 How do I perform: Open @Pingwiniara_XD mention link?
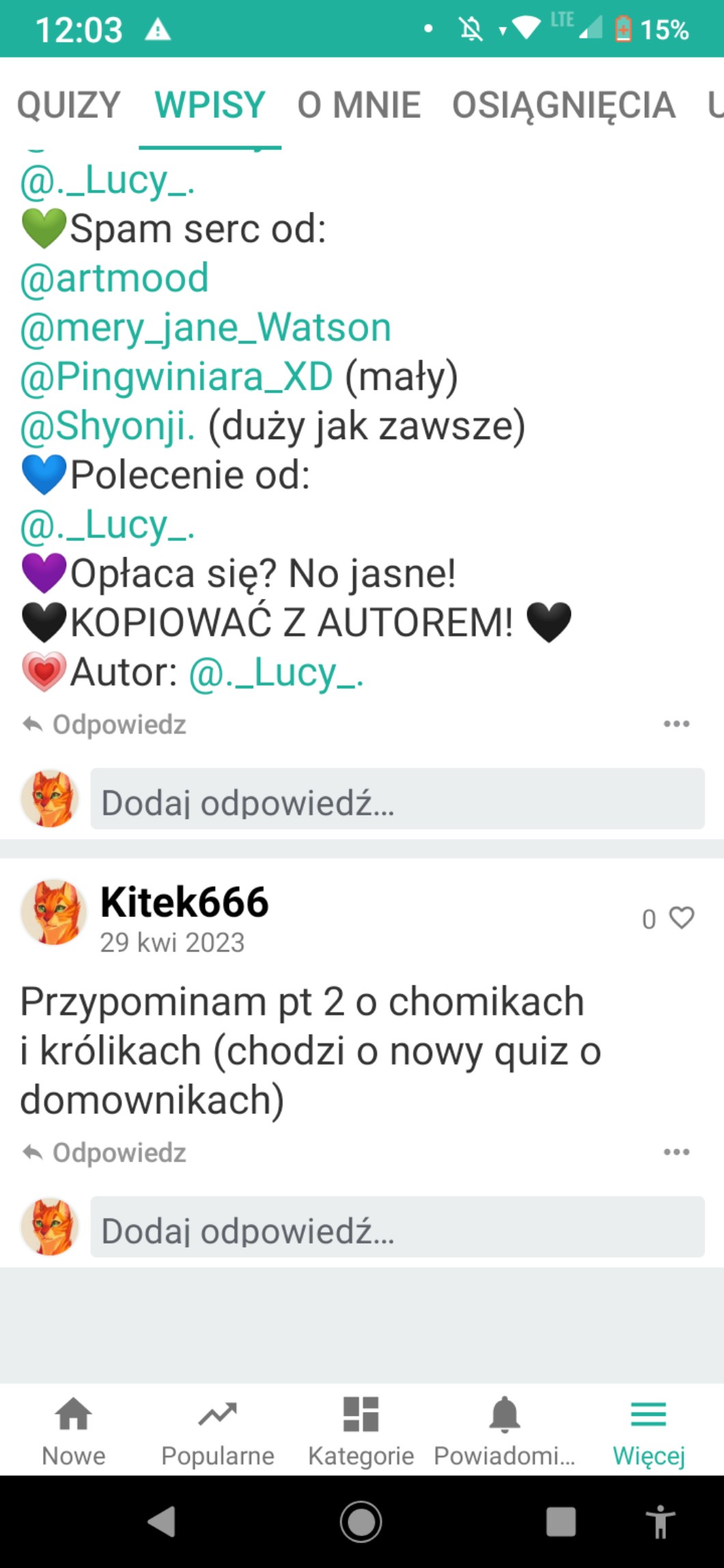click(x=177, y=376)
